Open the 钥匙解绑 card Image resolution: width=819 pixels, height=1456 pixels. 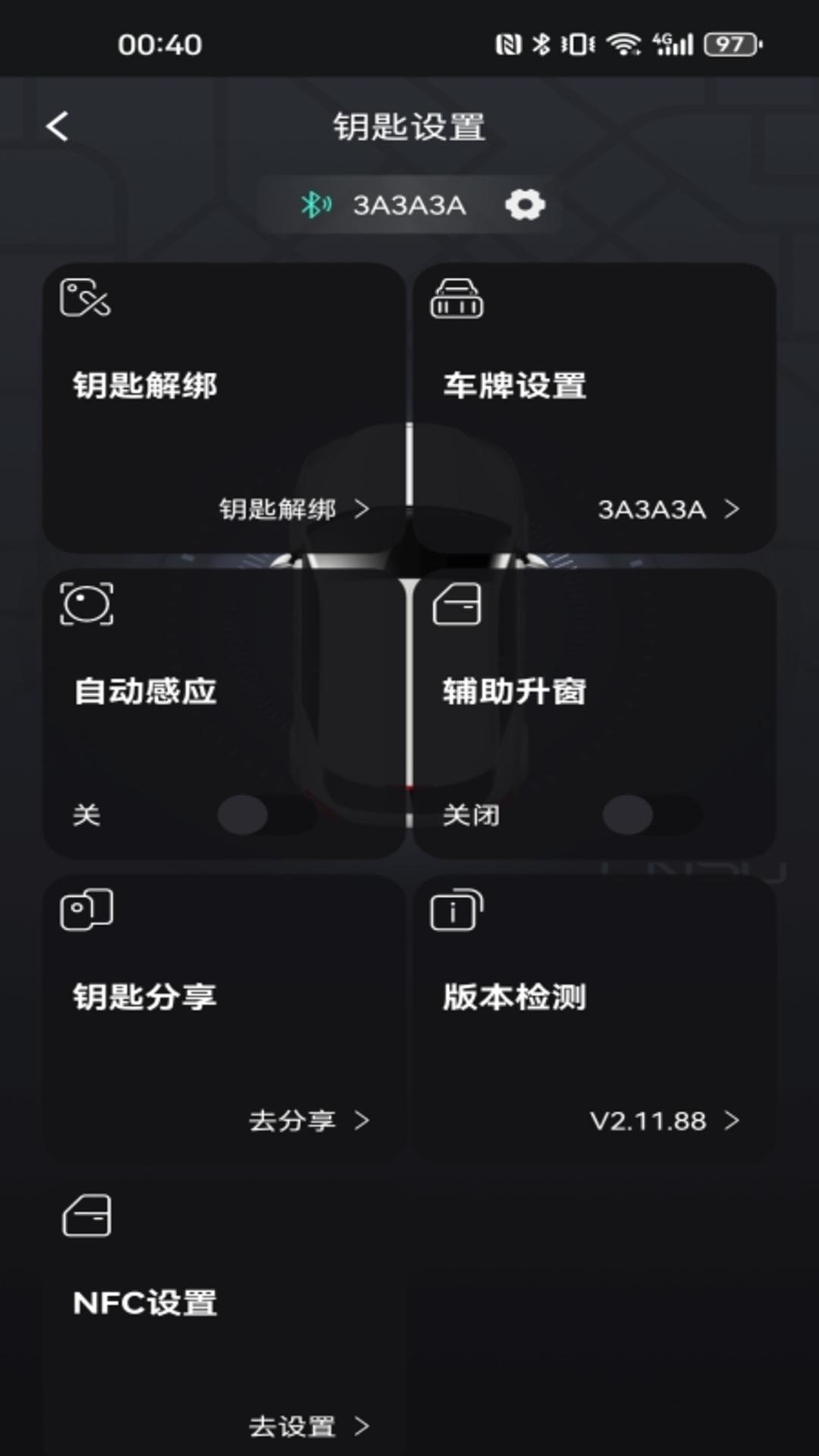tap(224, 408)
